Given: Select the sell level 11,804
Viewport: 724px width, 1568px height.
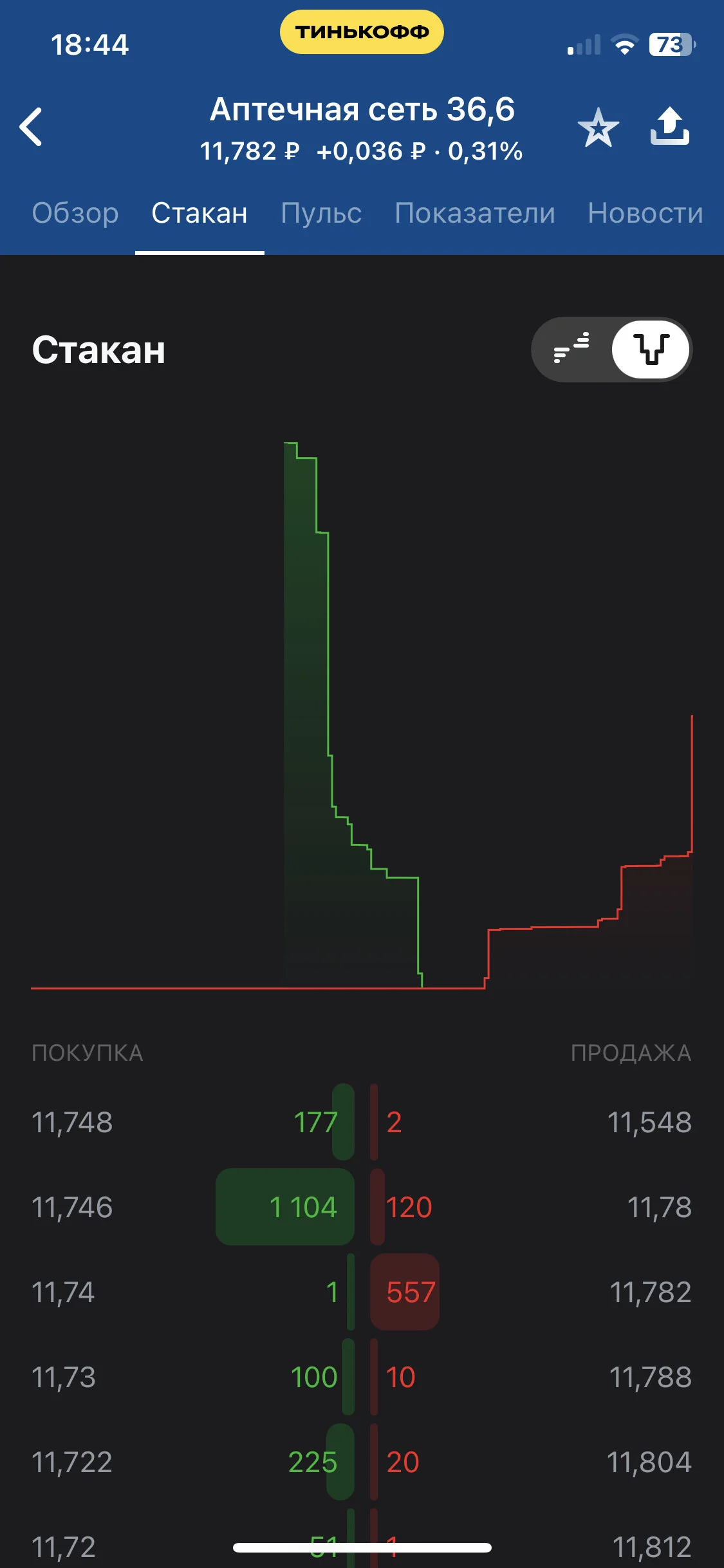Looking at the screenshot, I should pos(532,1462).
